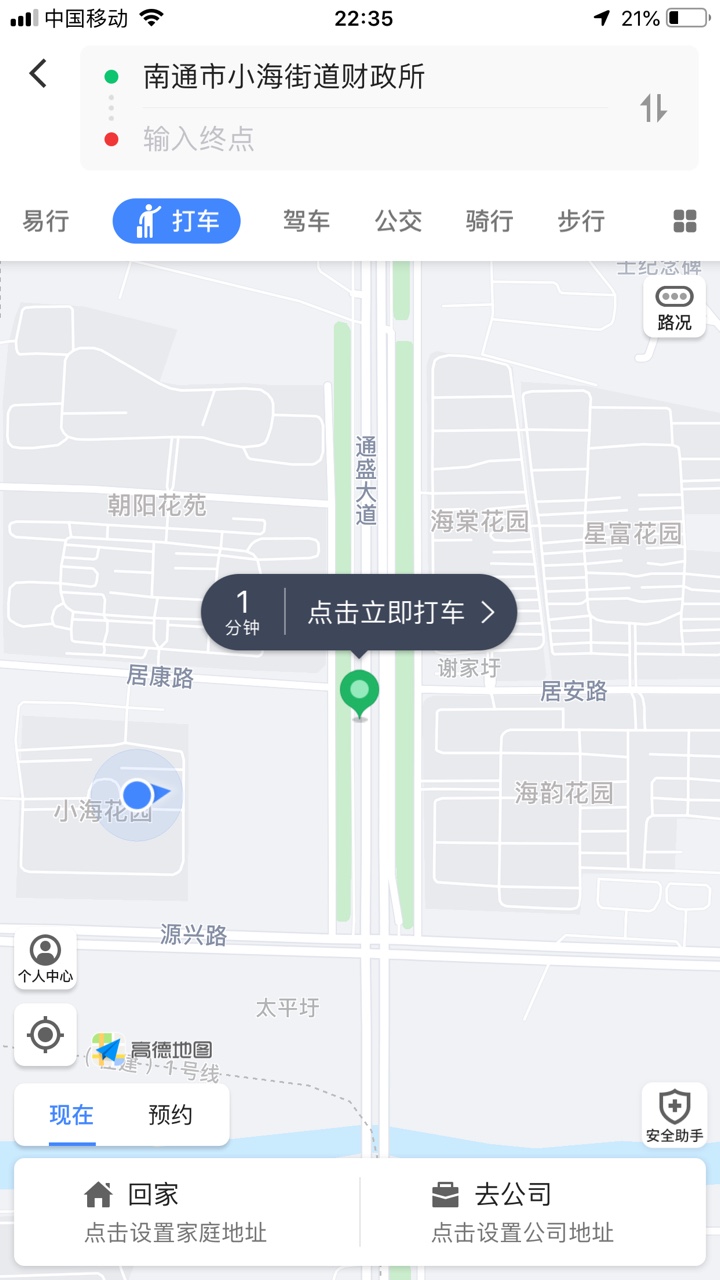Open 安全助手 safety assistant

(x=675, y=1115)
